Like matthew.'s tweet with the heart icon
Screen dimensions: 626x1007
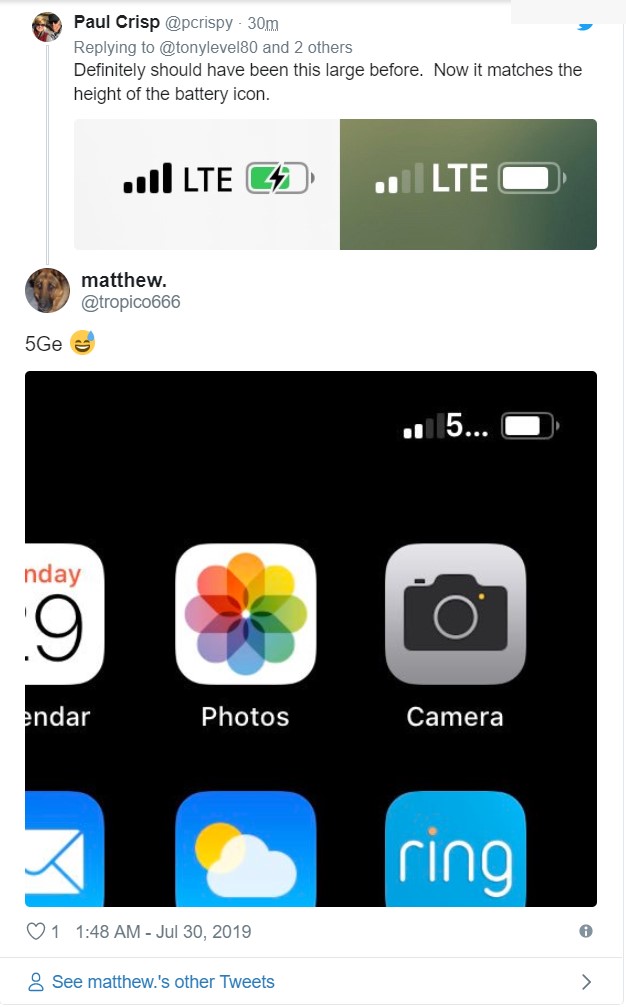point(35,932)
